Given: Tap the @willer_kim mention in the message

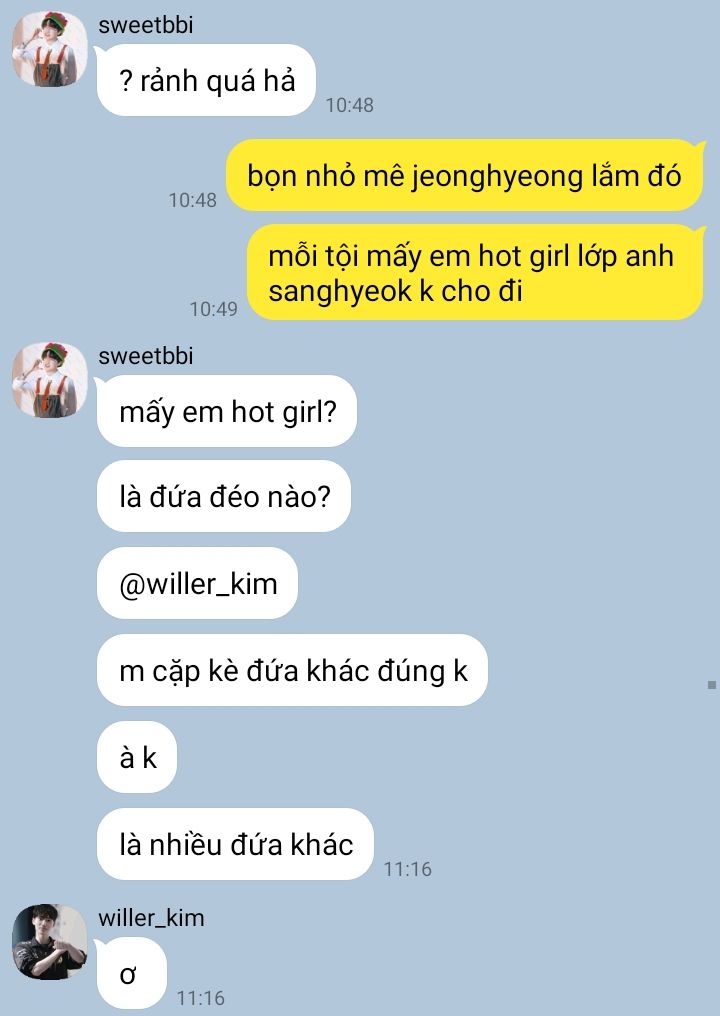Looking at the screenshot, I should [198, 583].
